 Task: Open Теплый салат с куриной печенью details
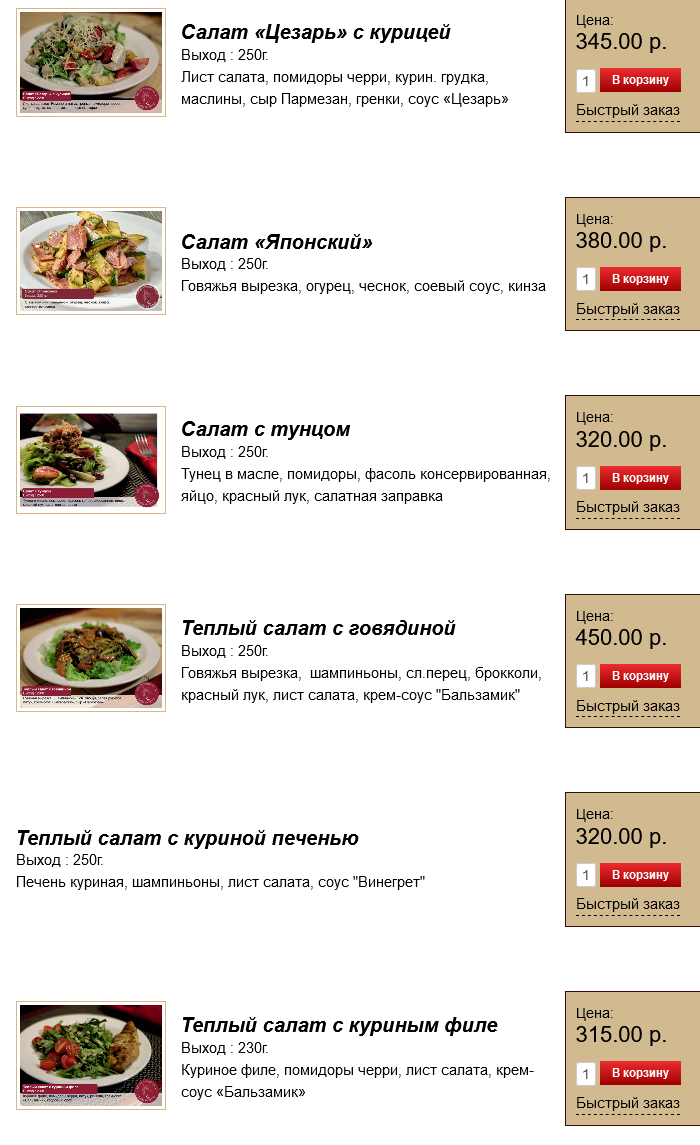pyautogui.click(x=187, y=838)
